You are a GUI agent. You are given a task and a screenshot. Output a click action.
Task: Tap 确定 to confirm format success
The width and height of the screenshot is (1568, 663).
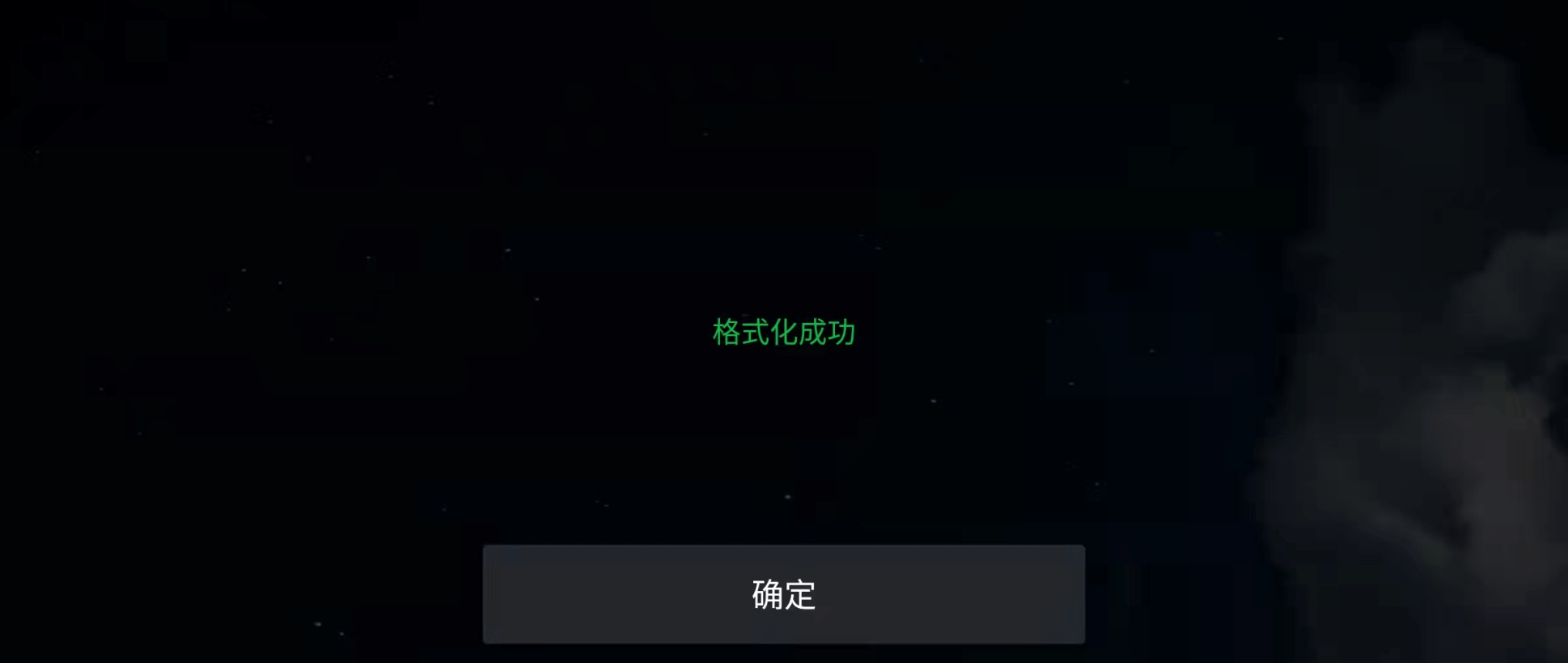[x=783, y=594]
